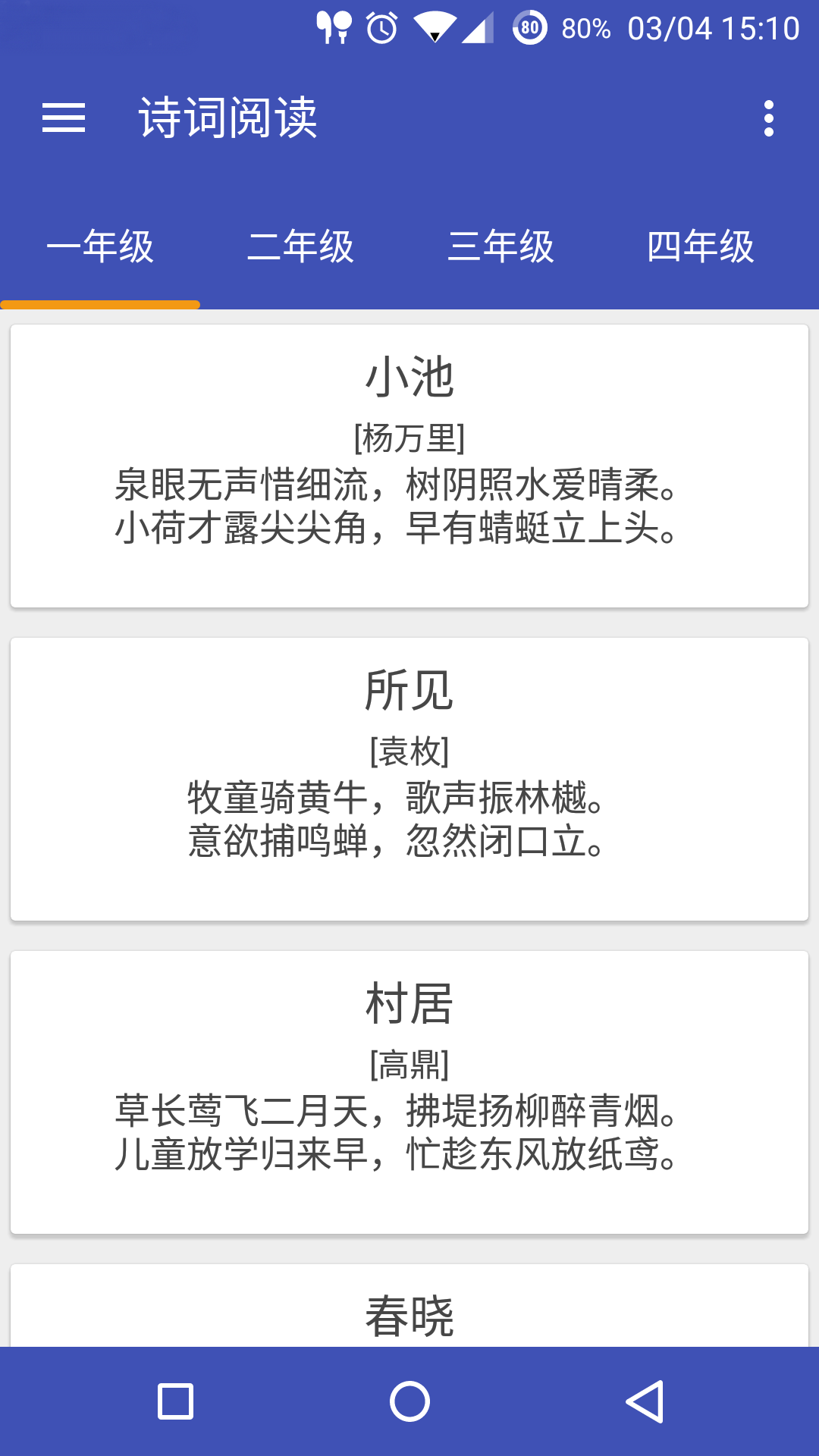Switch to the 三年级 tab

[x=500, y=247]
